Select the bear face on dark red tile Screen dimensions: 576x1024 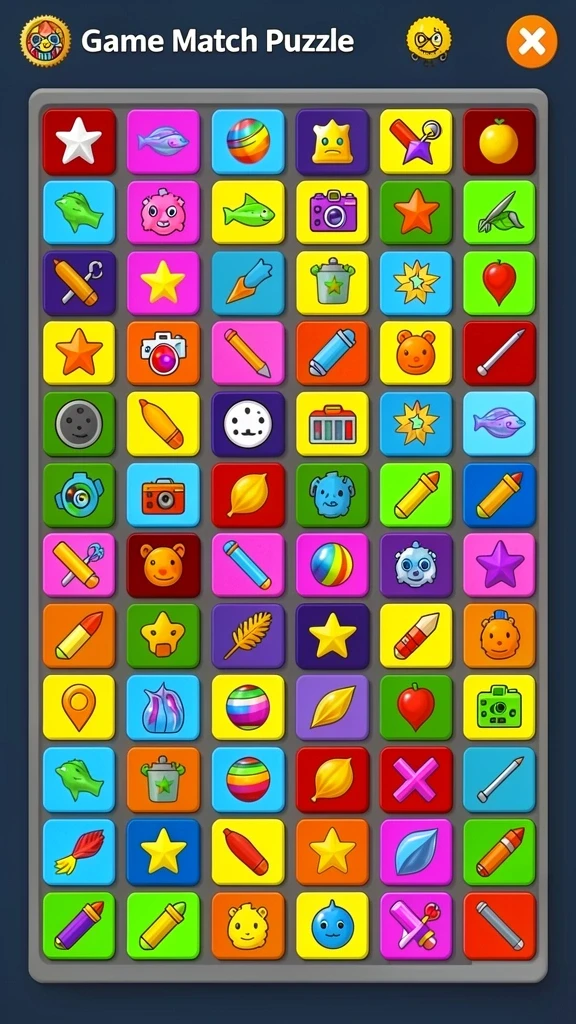163,565
